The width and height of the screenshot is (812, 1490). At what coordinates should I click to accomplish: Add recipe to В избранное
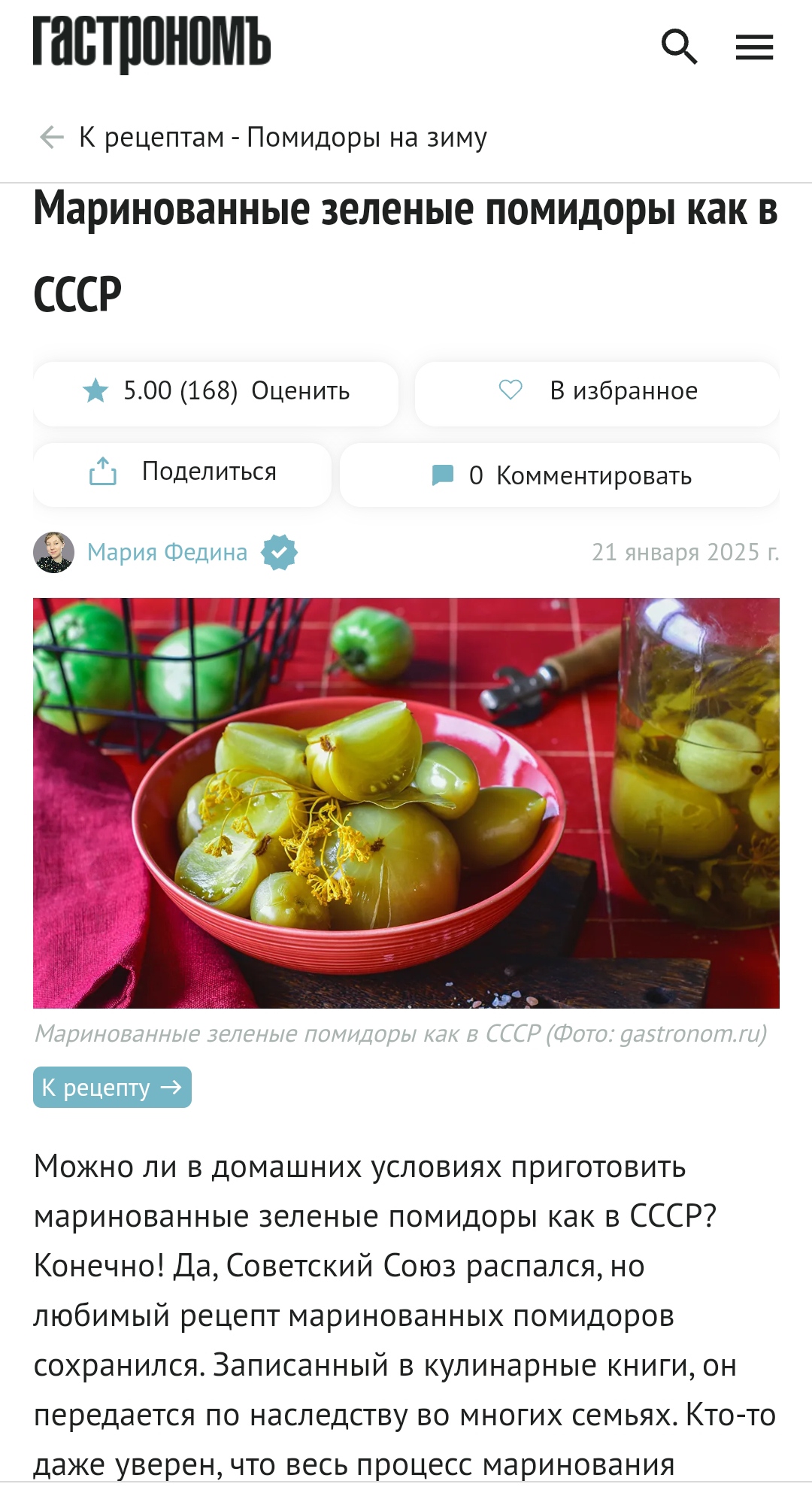(x=597, y=392)
